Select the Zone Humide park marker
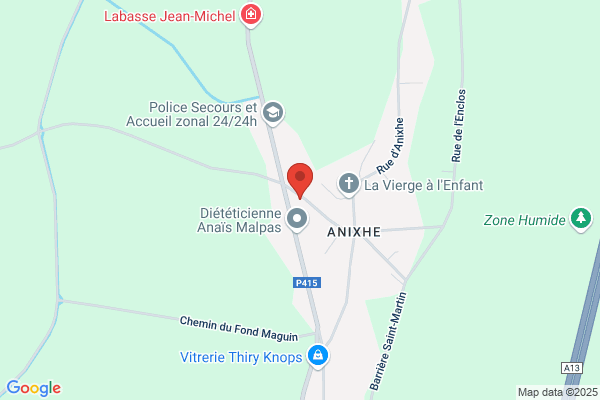This screenshot has width=600, height=400. pyautogui.click(x=581, y=219)
